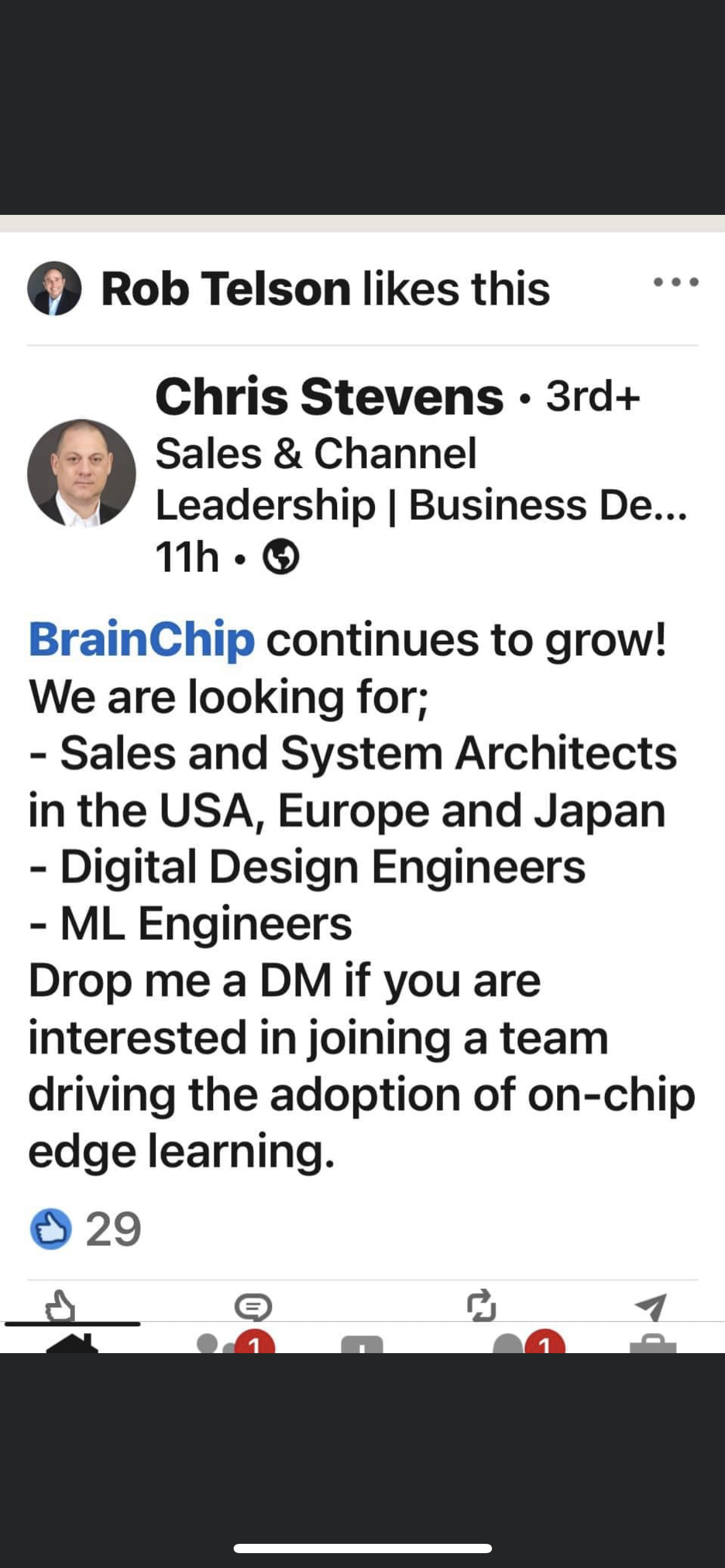Screen dimensions: 725x1568
Task: View the 29 reactions on the post
Action: click(x=86, y=1229)
